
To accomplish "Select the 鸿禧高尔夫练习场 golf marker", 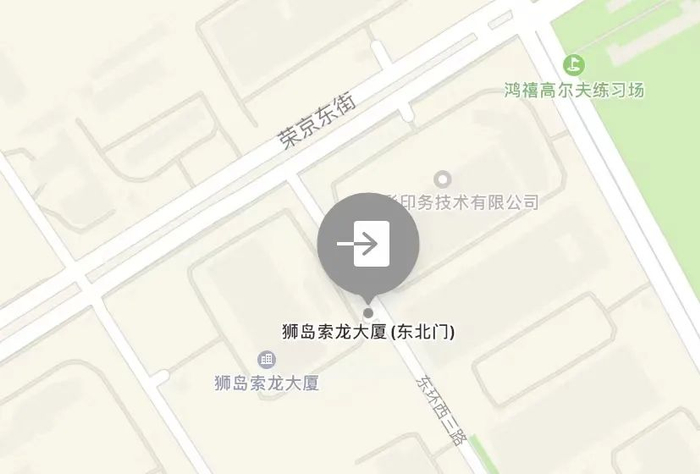I will (x=574, y=65).
